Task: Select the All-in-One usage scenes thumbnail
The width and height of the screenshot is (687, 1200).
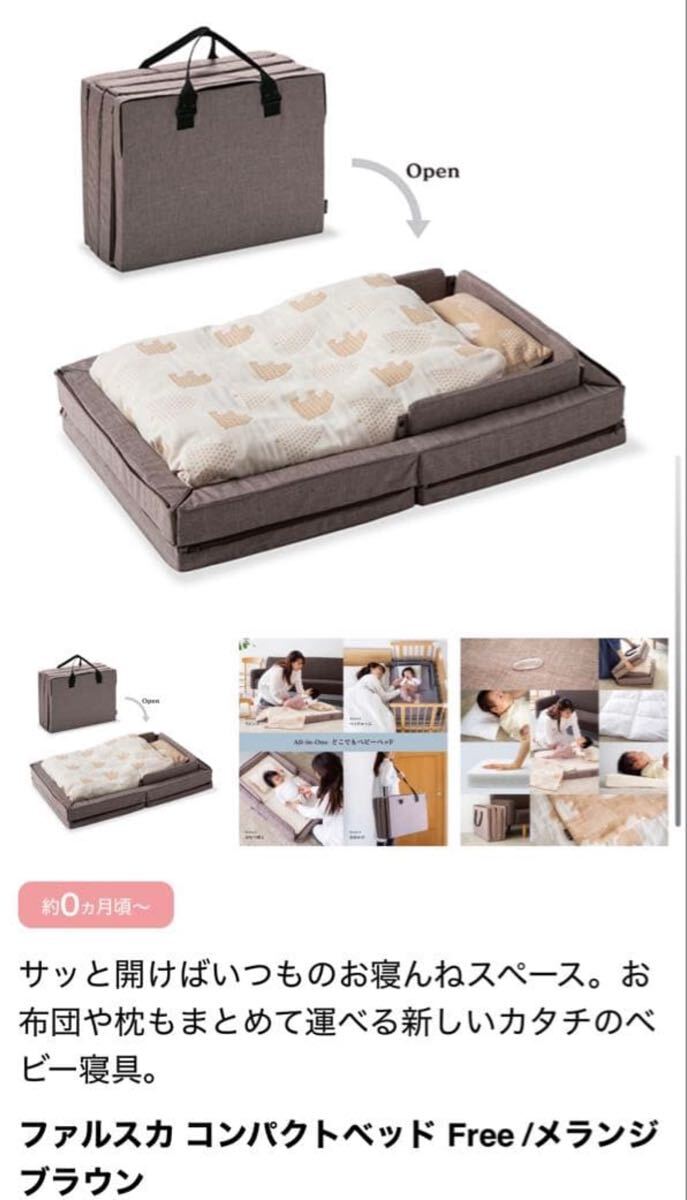Action: pyautogui.click(x=342, y=741)
